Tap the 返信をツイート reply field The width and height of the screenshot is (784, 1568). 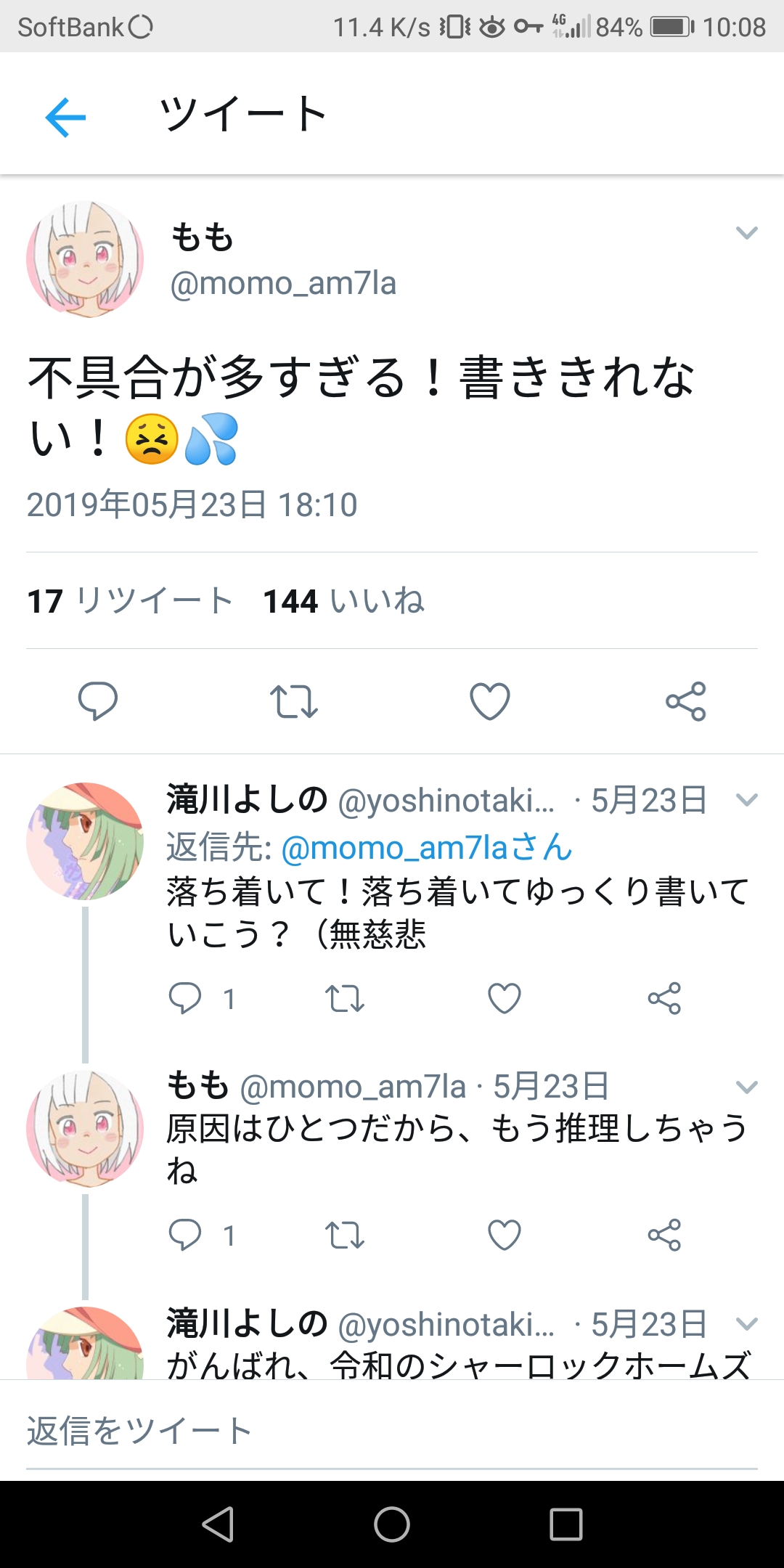coord(392,1431)
